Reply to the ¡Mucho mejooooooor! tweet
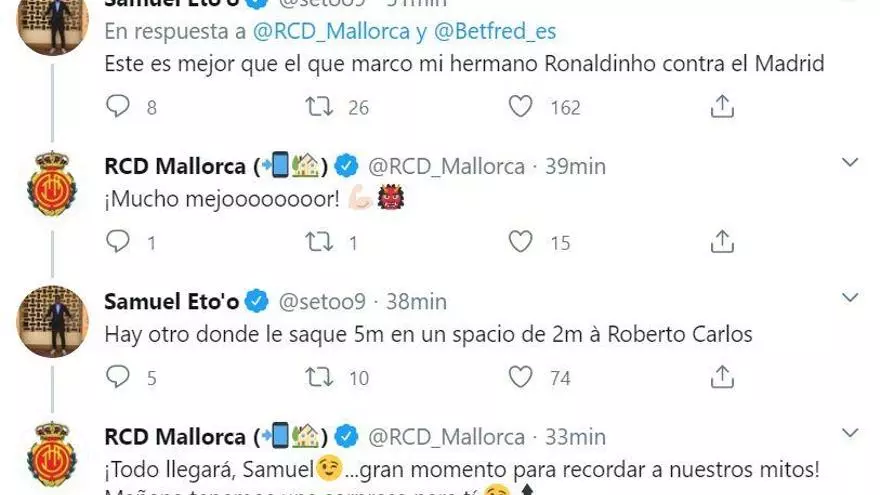Viewport: 880px width, 495px height. tap(118, 241)
